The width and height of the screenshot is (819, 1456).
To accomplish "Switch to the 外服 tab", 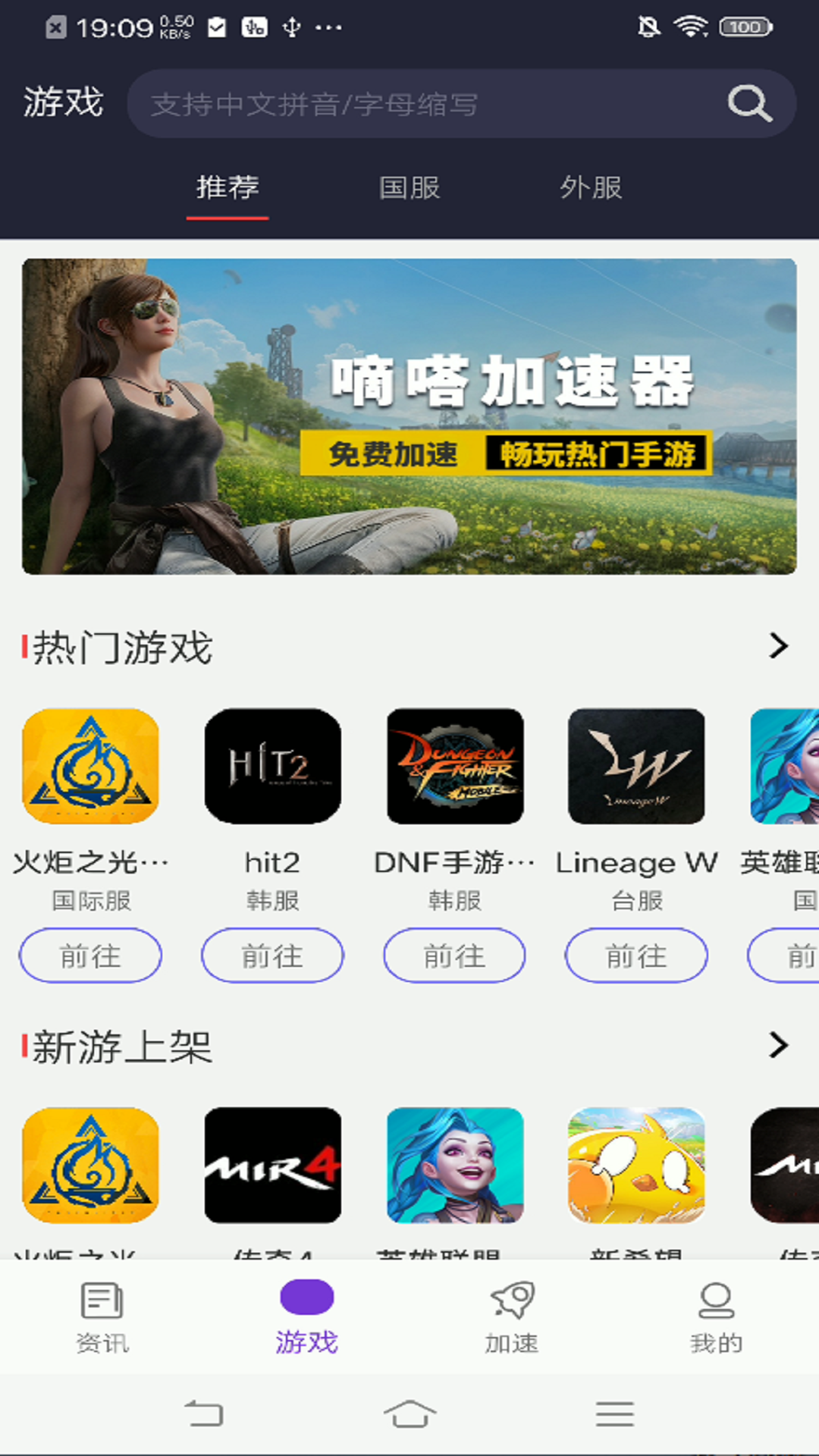I will pyautogui.click(x=591, y=187).
